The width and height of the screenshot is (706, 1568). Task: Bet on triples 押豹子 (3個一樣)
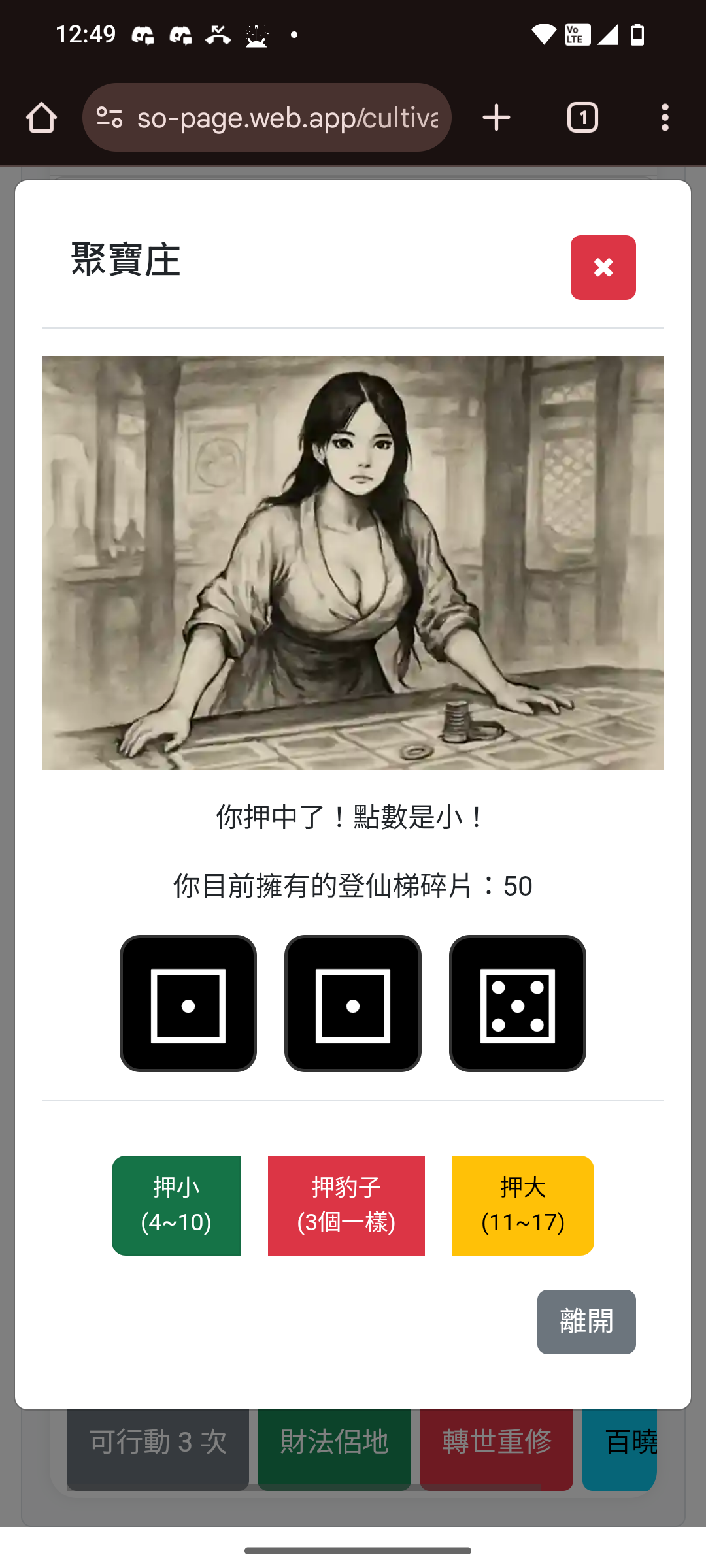346,1205
